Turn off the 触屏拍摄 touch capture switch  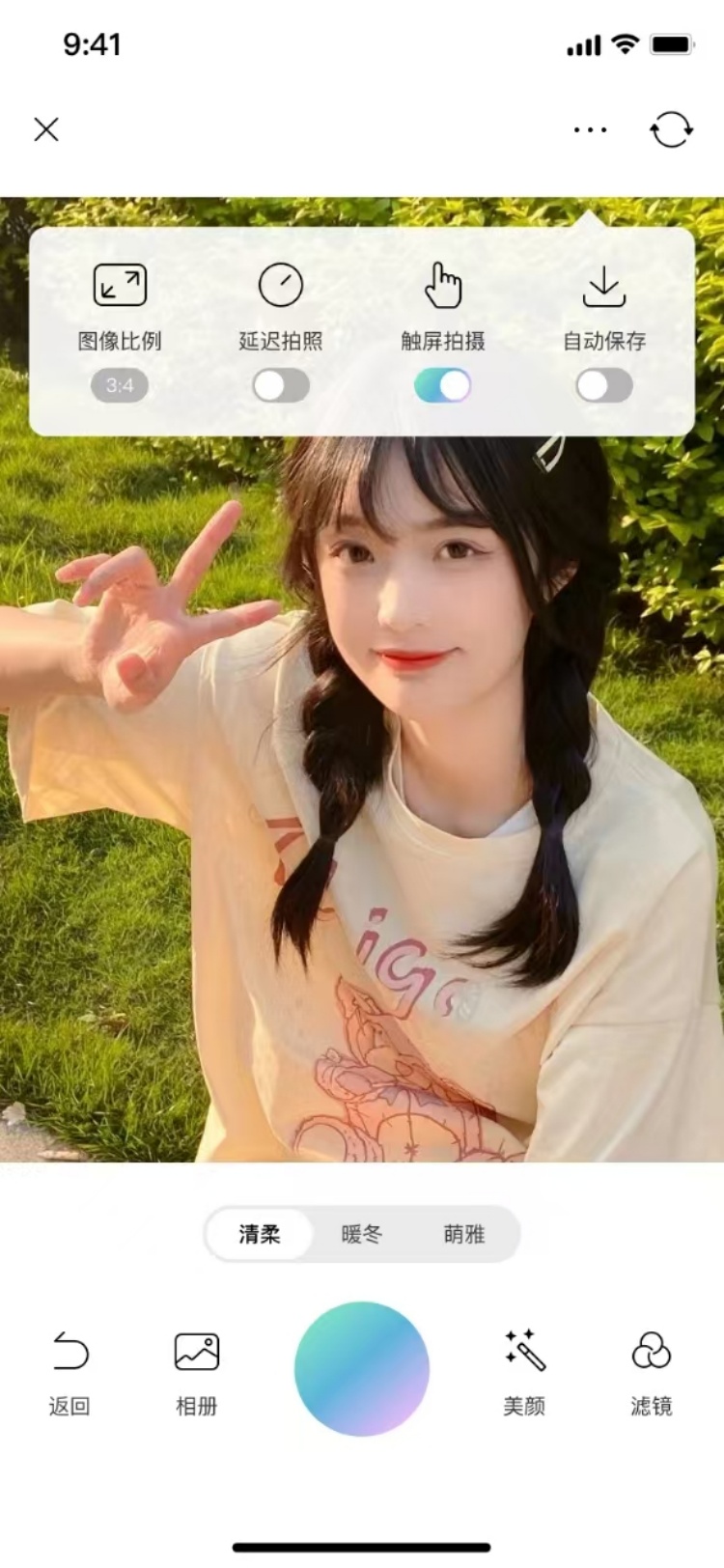click(442, 385)
